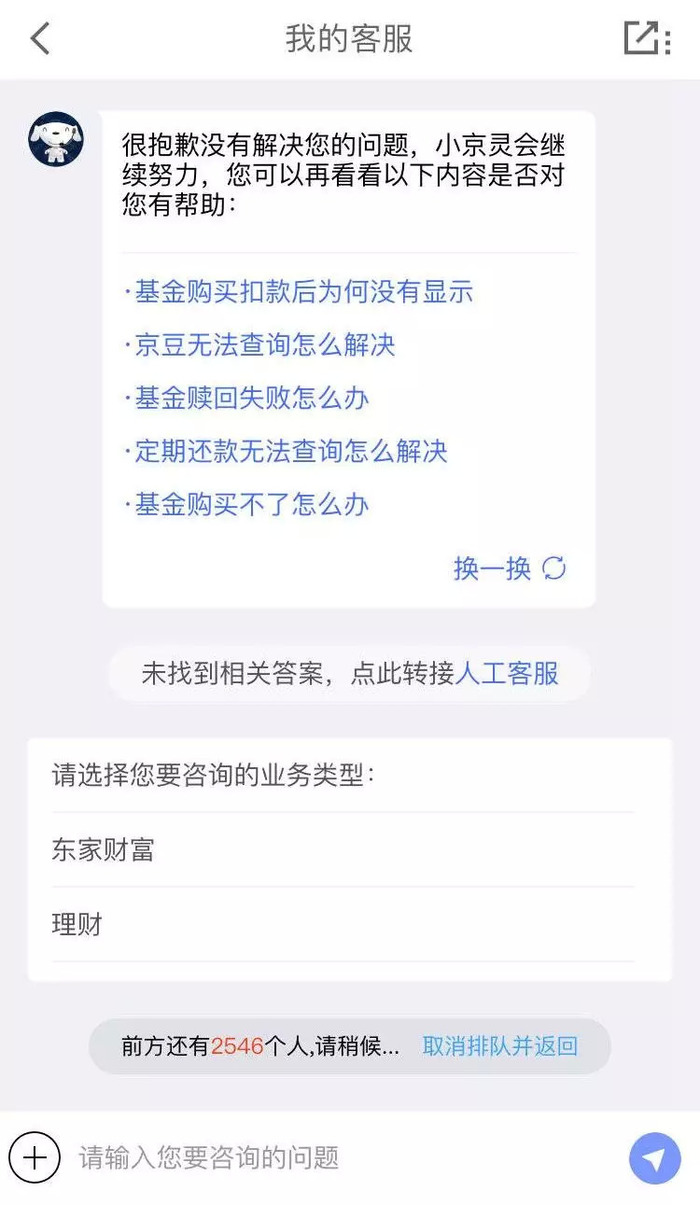Screen dimensions: 700x1205
Task: Send the message with the blue arrow
Action: [655, 1159]
